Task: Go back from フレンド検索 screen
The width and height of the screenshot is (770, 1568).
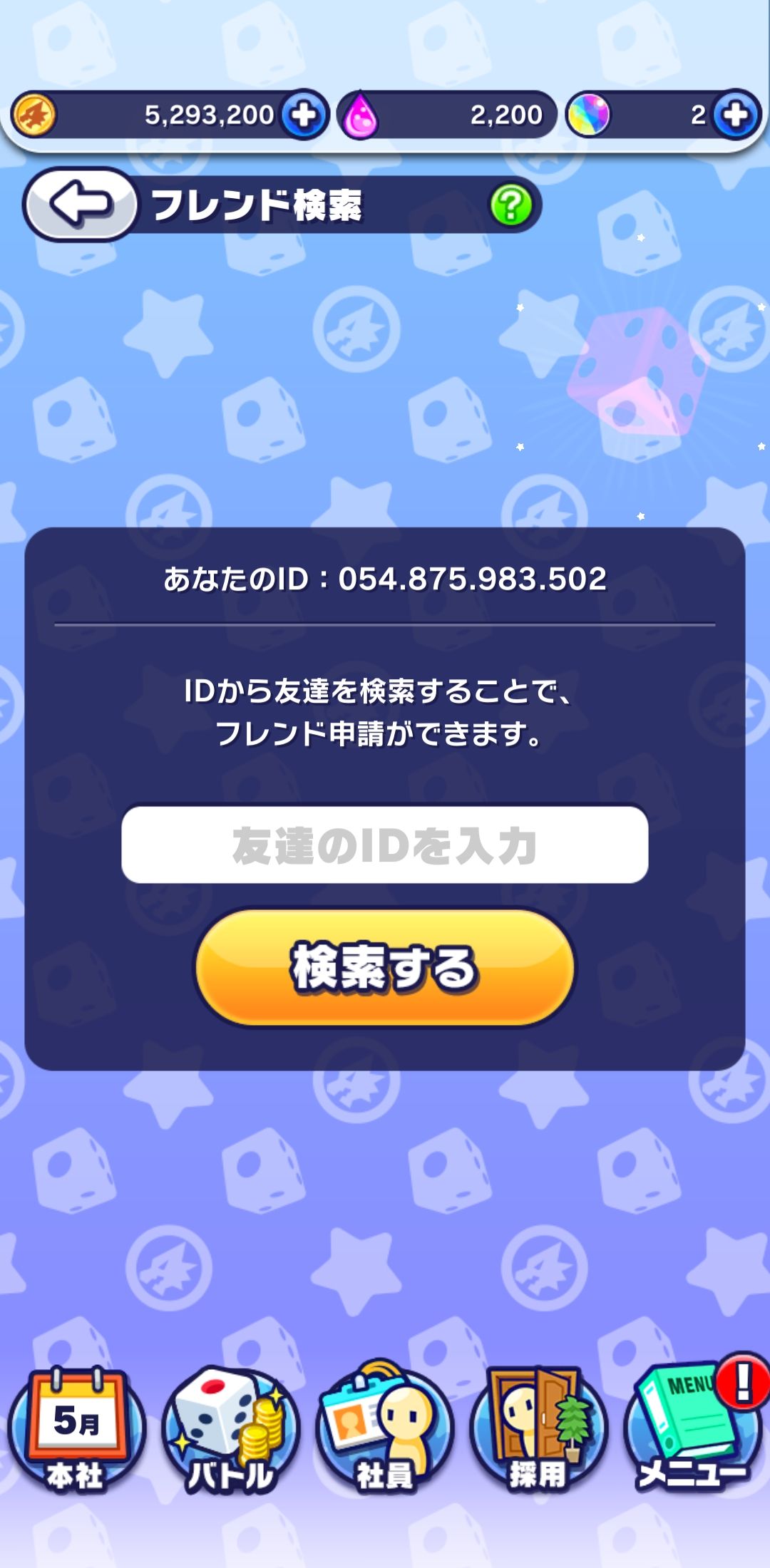Action: click(80, 205)
